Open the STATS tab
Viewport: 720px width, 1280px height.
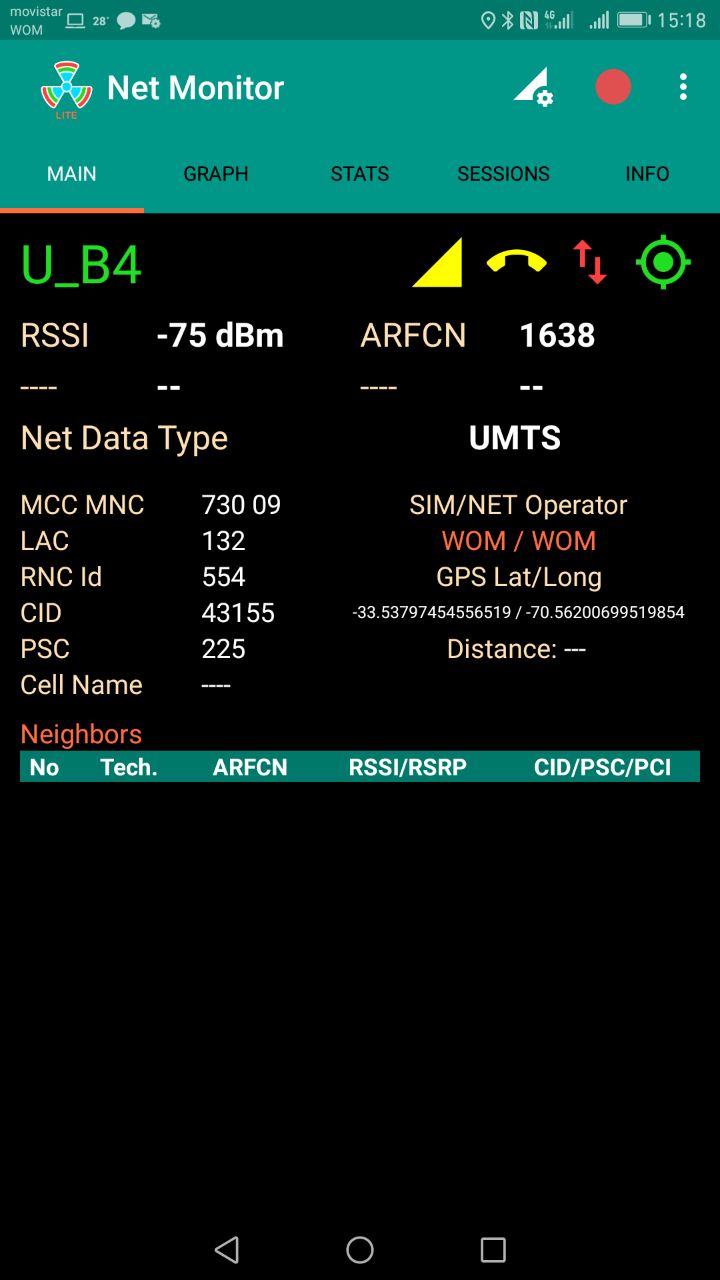(360, 174)
